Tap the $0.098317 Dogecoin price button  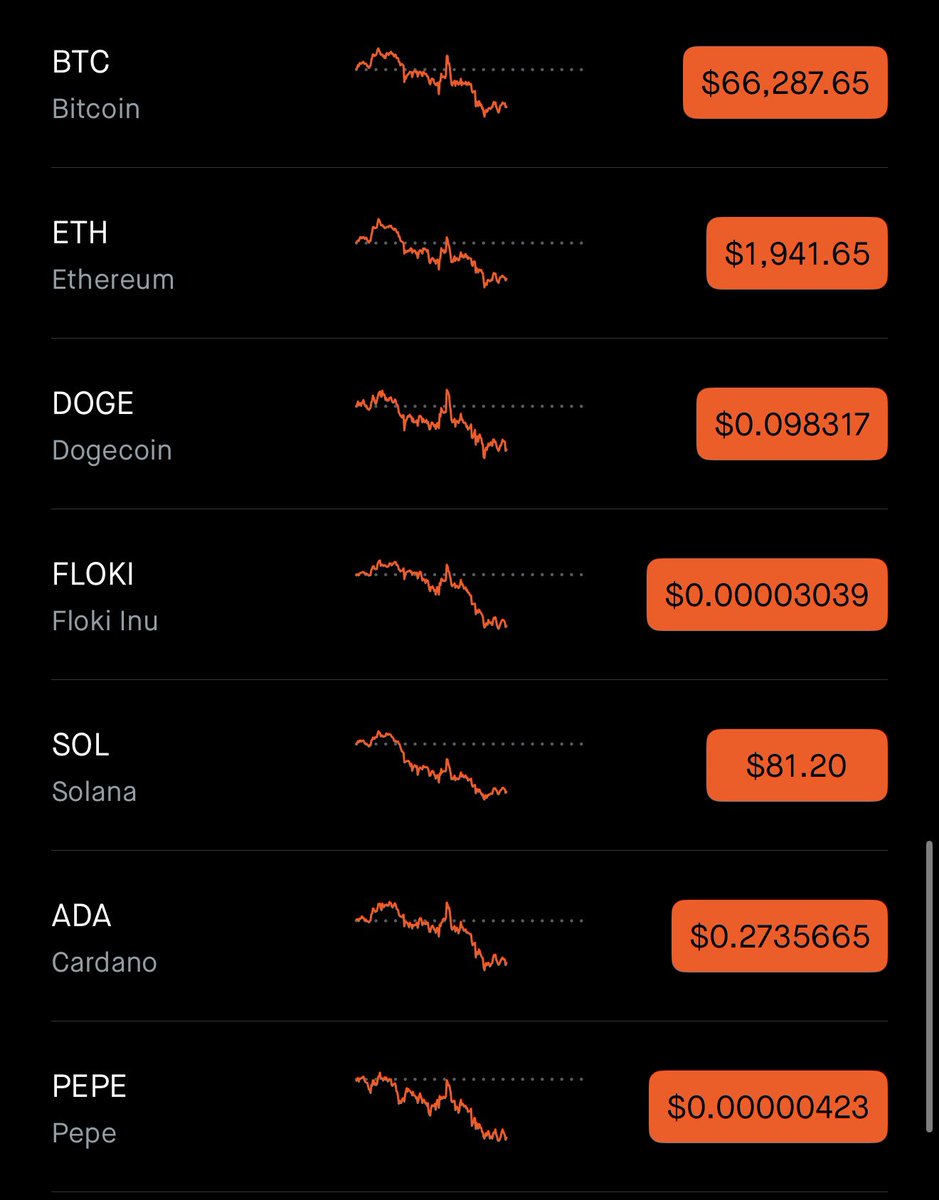click(x=792, y=424)
